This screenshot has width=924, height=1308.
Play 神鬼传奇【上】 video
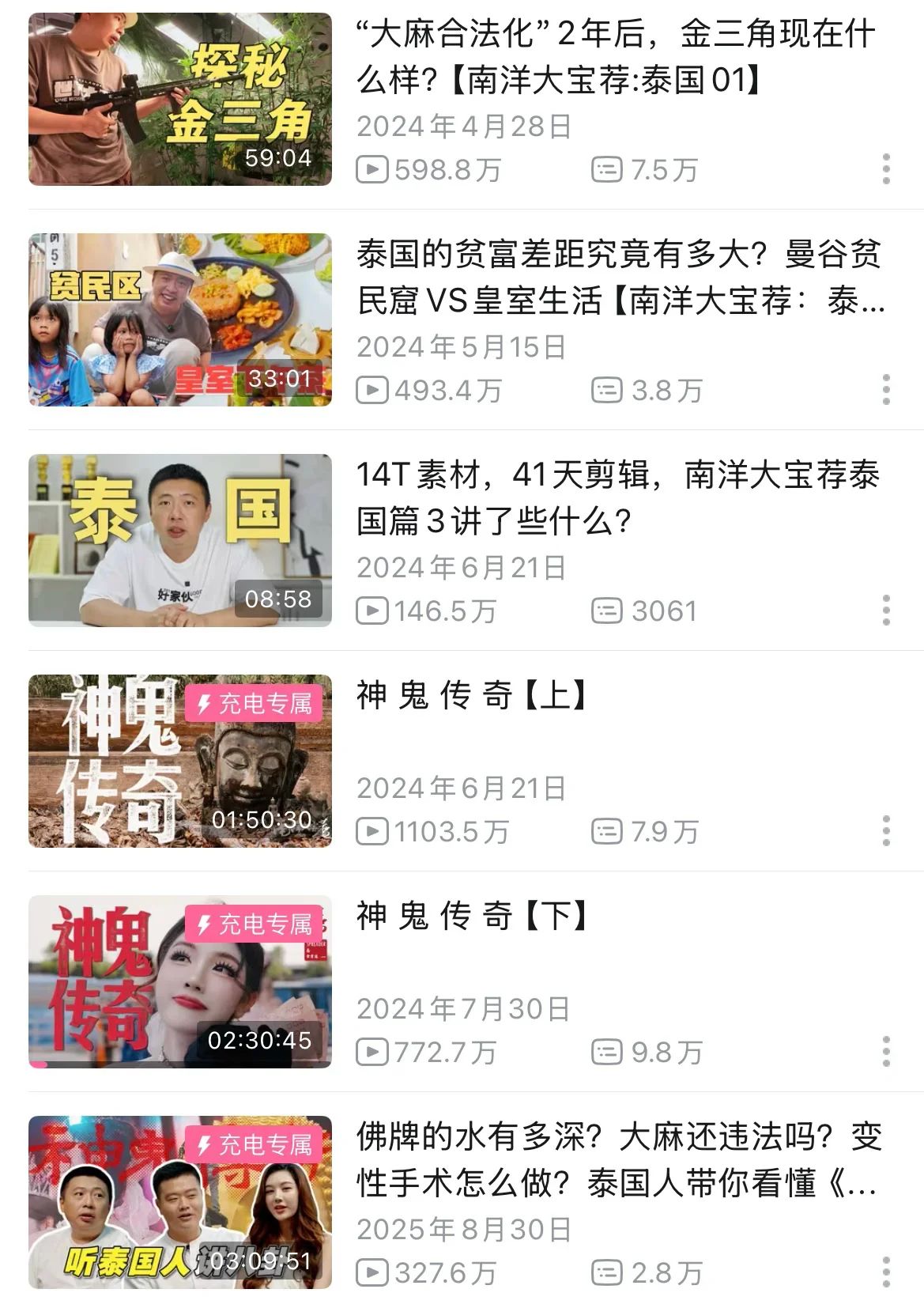pyautogui.click(x=180, y=761)
